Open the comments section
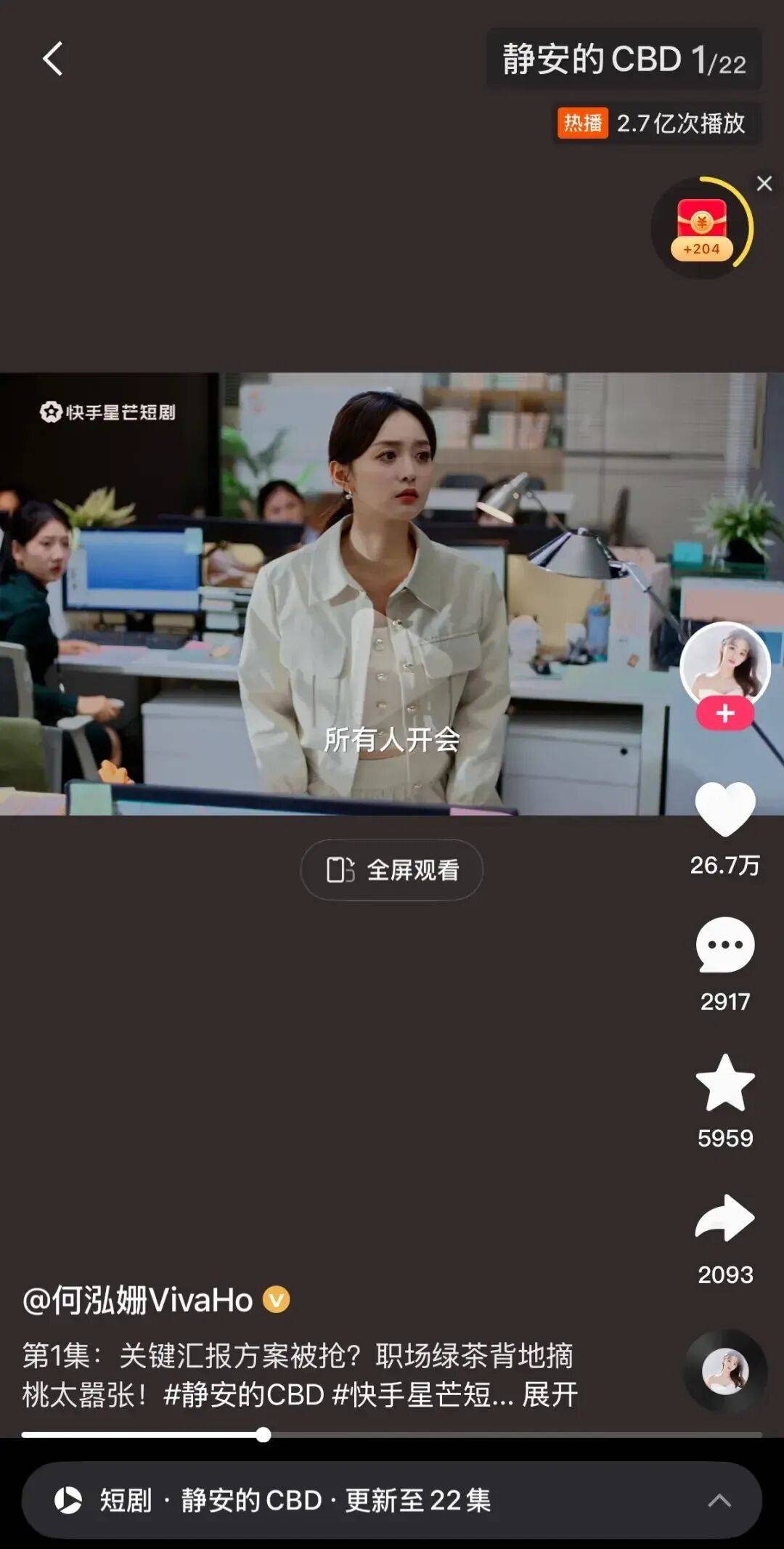 coord(724,946)
